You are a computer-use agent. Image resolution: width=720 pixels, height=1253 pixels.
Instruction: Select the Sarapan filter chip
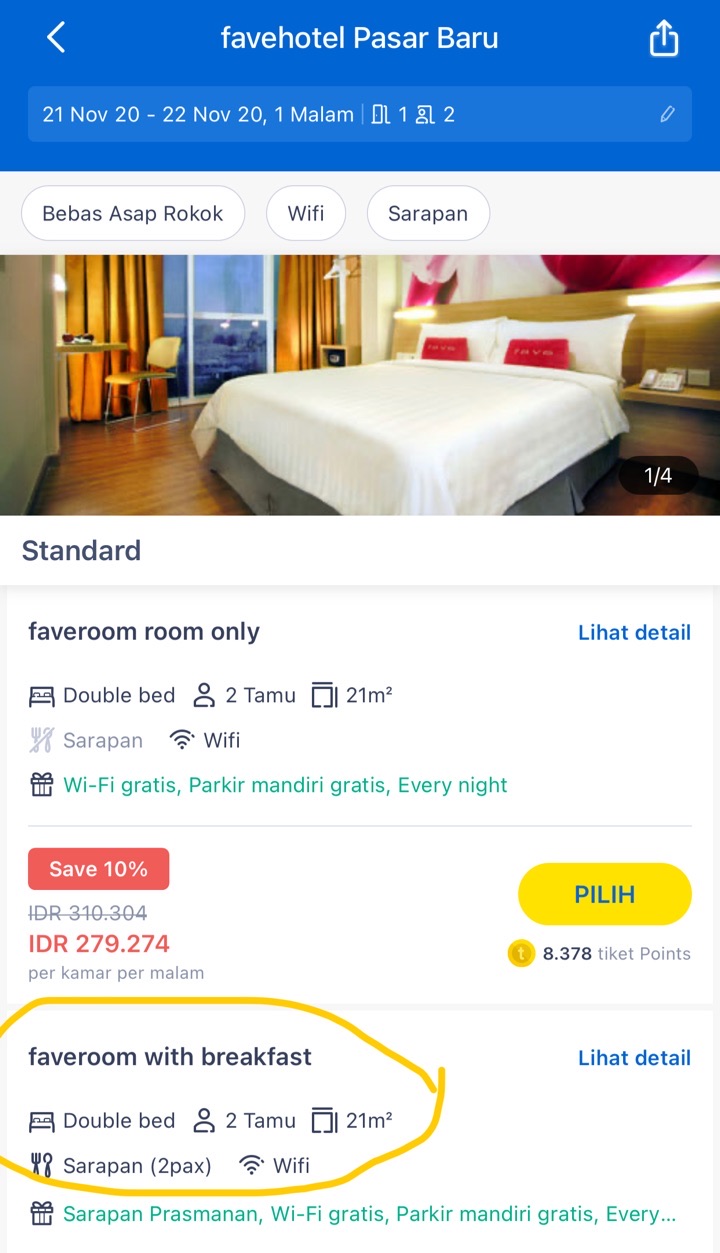tap(428, 213)
